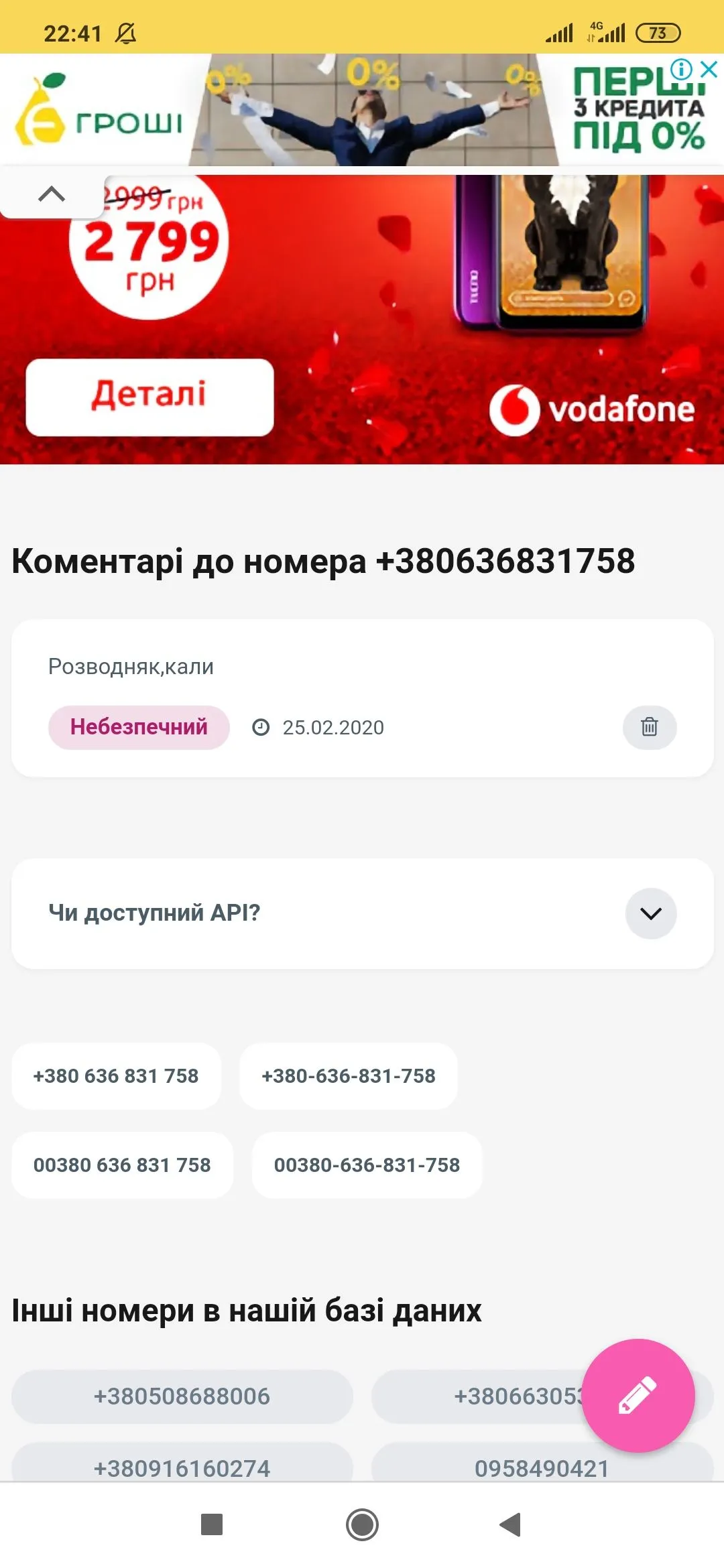Select the +380-636-831-758 format chip
Viewport: 724px width, 1568px height.
348,1076
